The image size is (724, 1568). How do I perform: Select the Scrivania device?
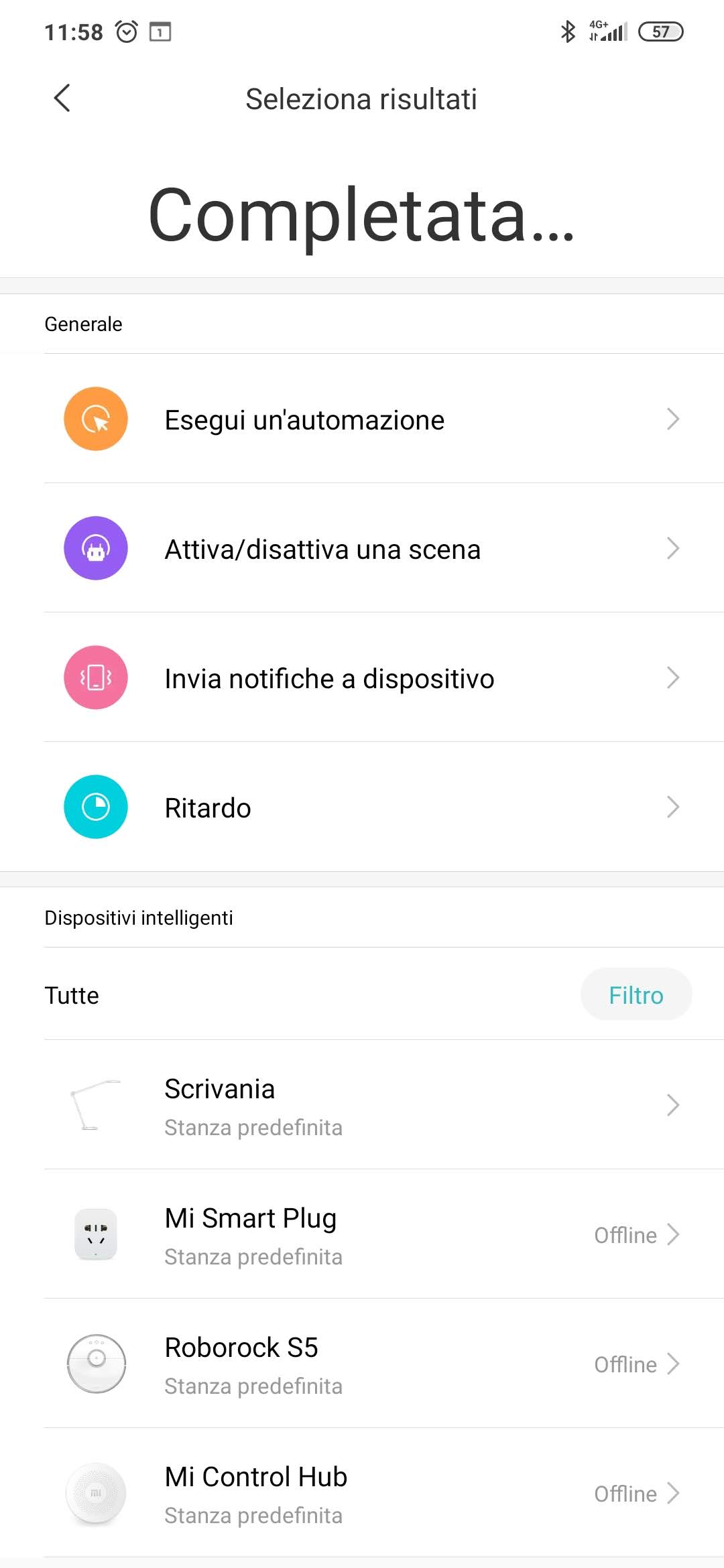362,1106
